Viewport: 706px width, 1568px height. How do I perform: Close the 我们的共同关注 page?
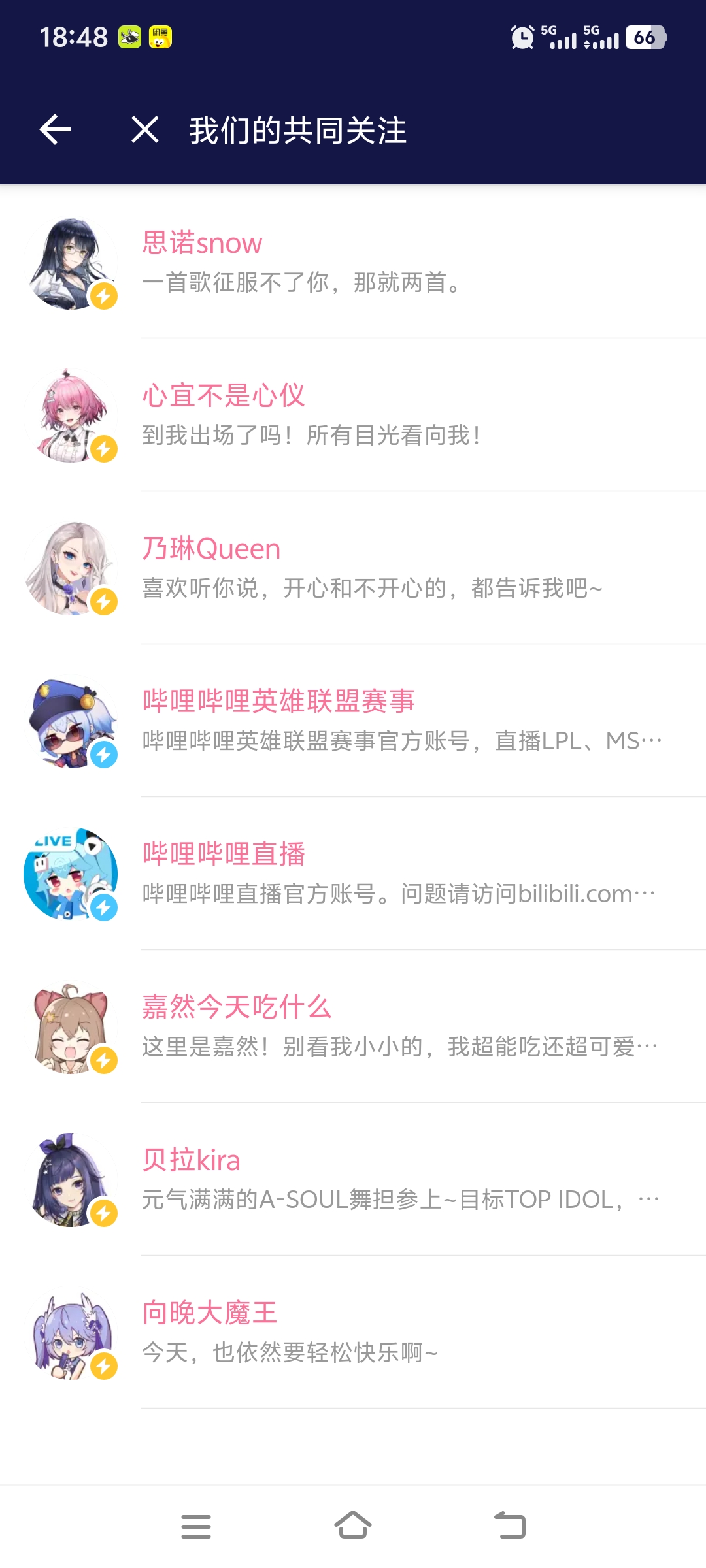click(x=144, y=129)
